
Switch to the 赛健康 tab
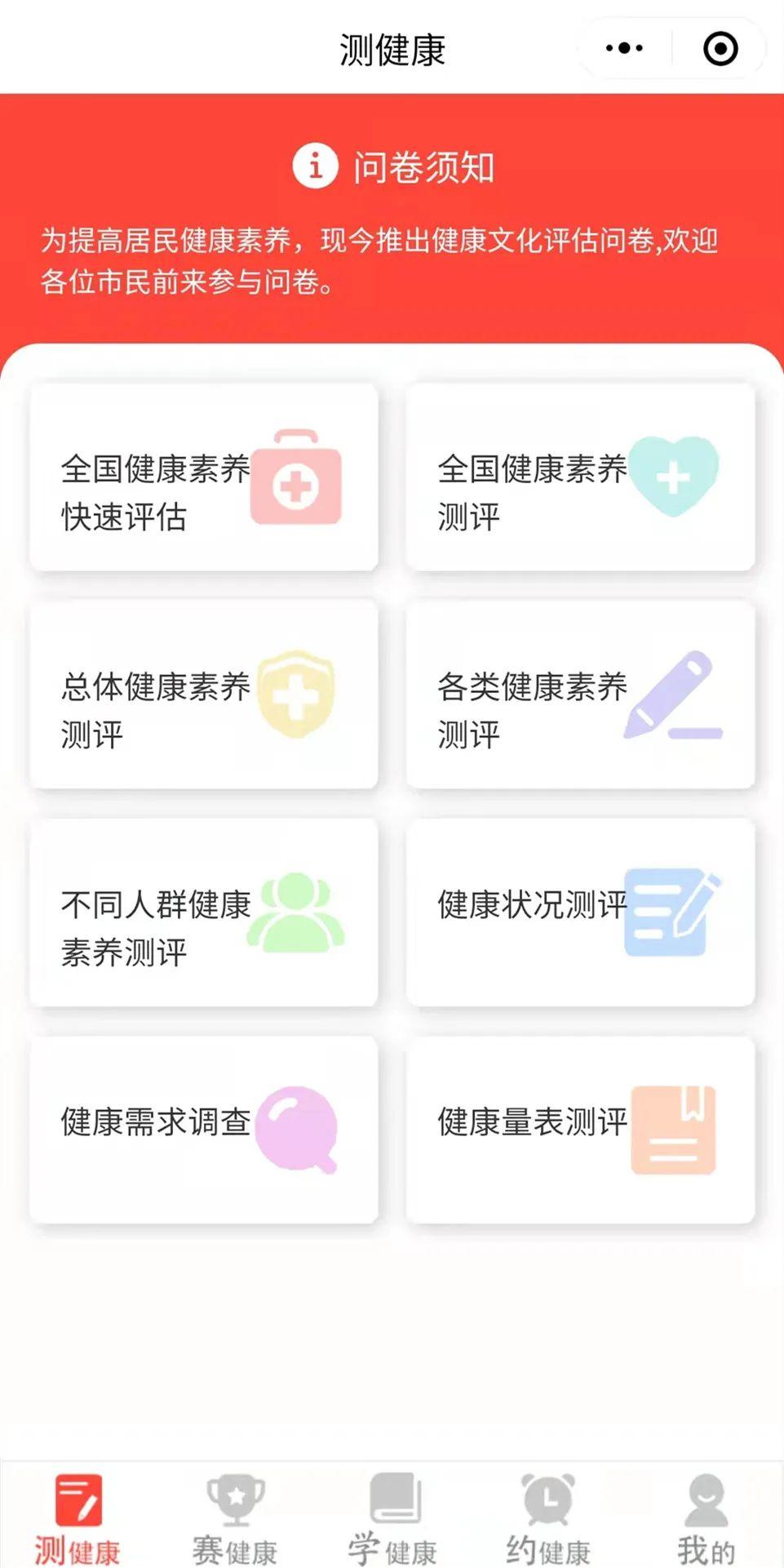[235, 1518]
